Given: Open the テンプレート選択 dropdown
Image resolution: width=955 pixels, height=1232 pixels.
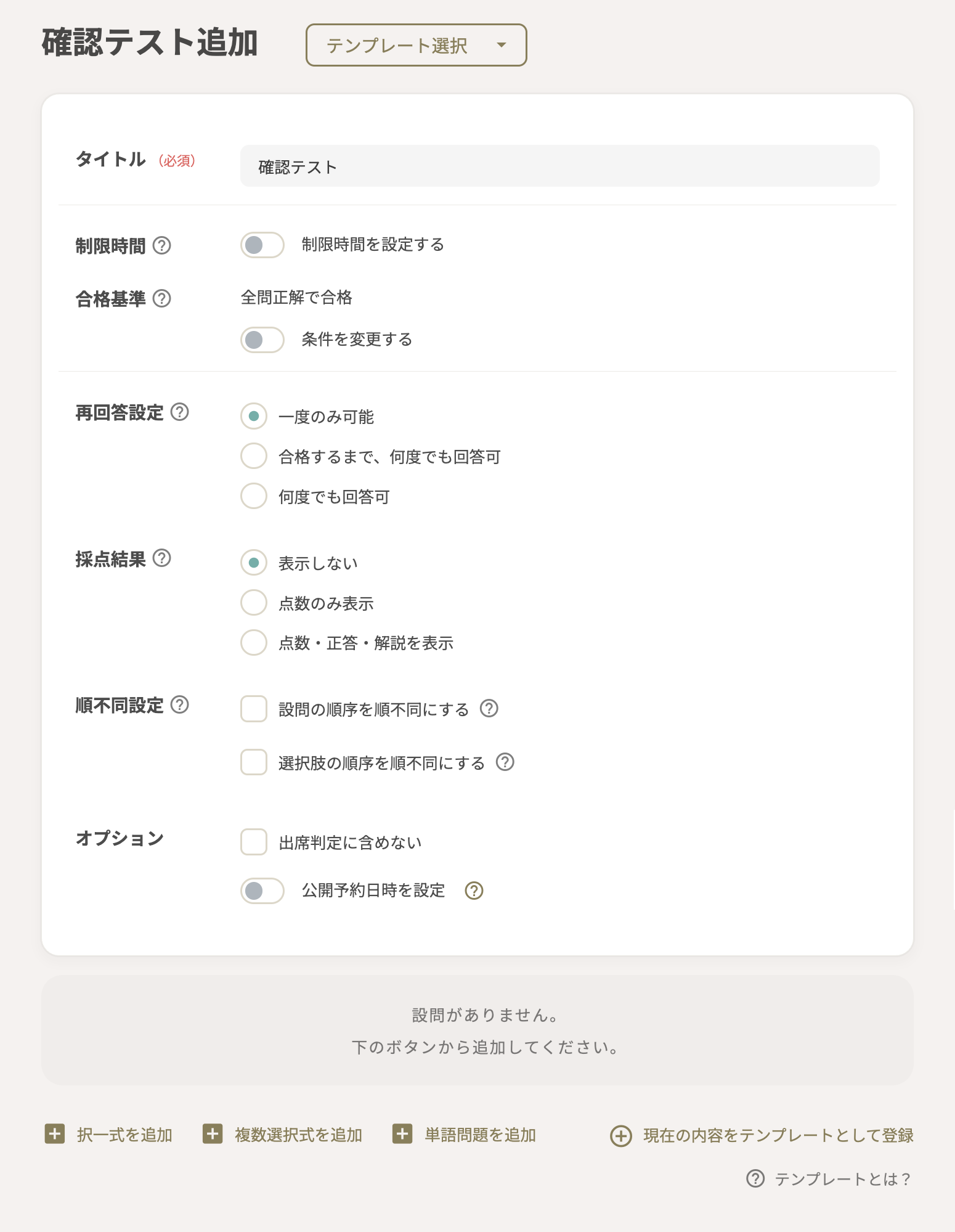Looking at the screenshot, I should [x=416, y=45].
